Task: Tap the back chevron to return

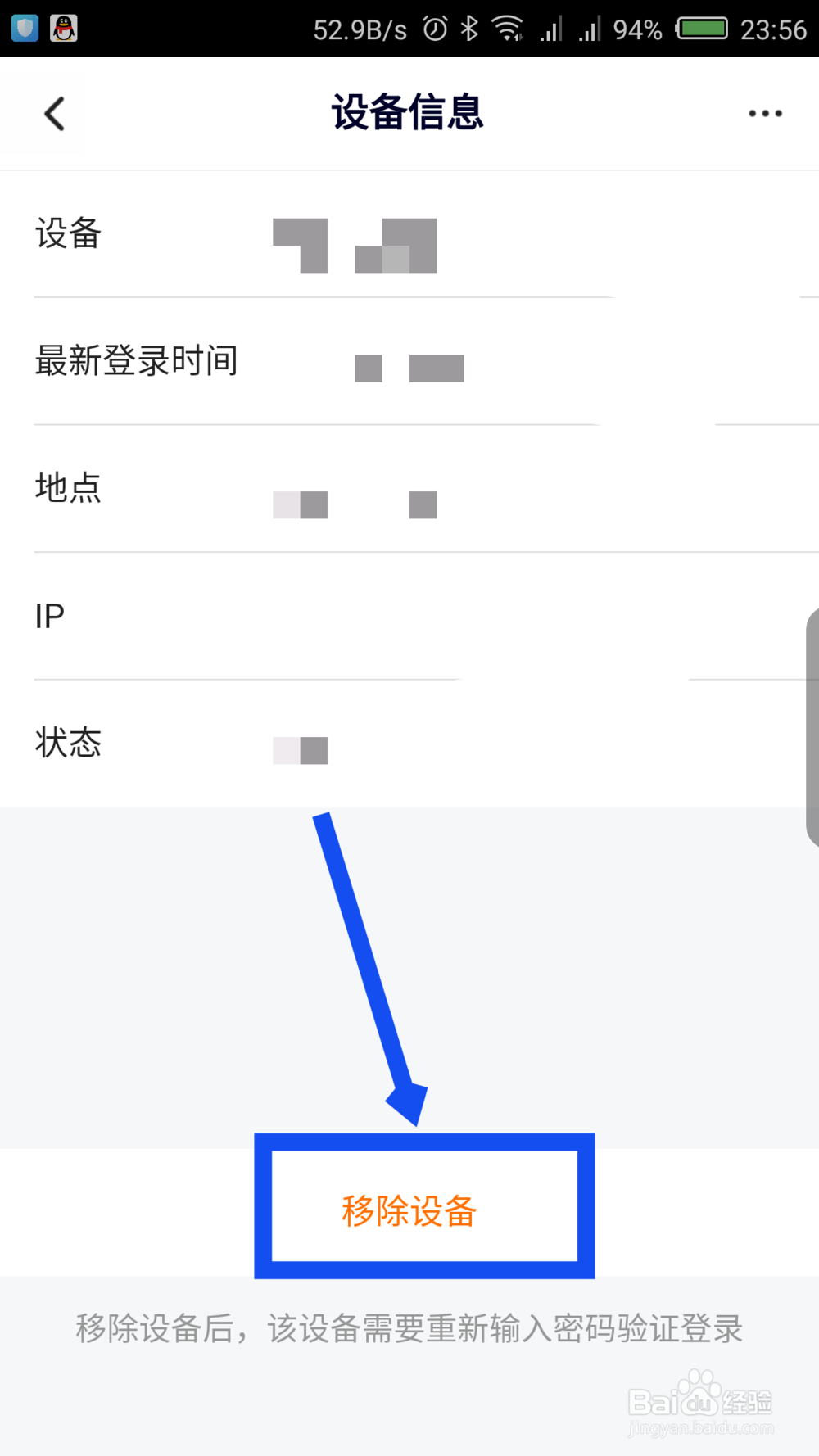Action: [x=53, y=114]
